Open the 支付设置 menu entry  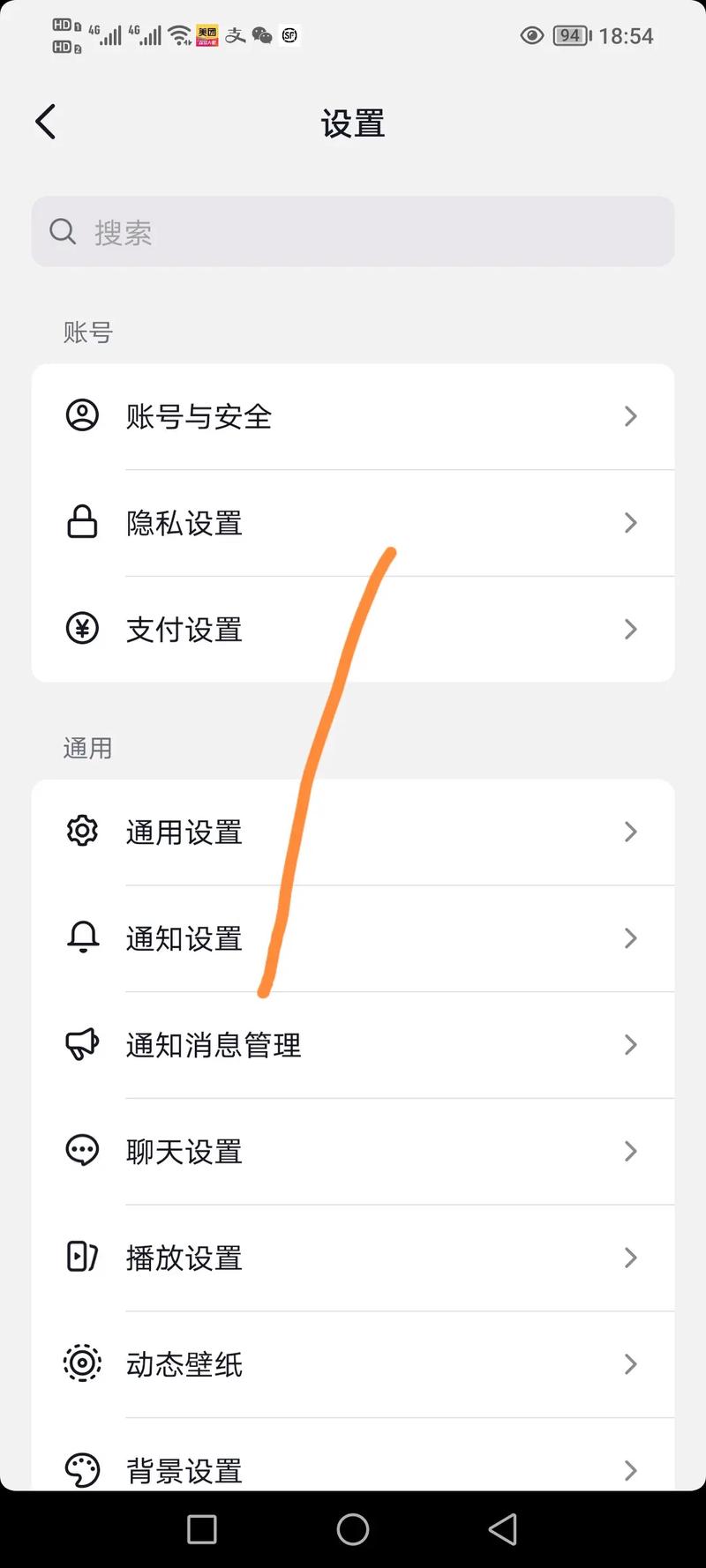353,629
